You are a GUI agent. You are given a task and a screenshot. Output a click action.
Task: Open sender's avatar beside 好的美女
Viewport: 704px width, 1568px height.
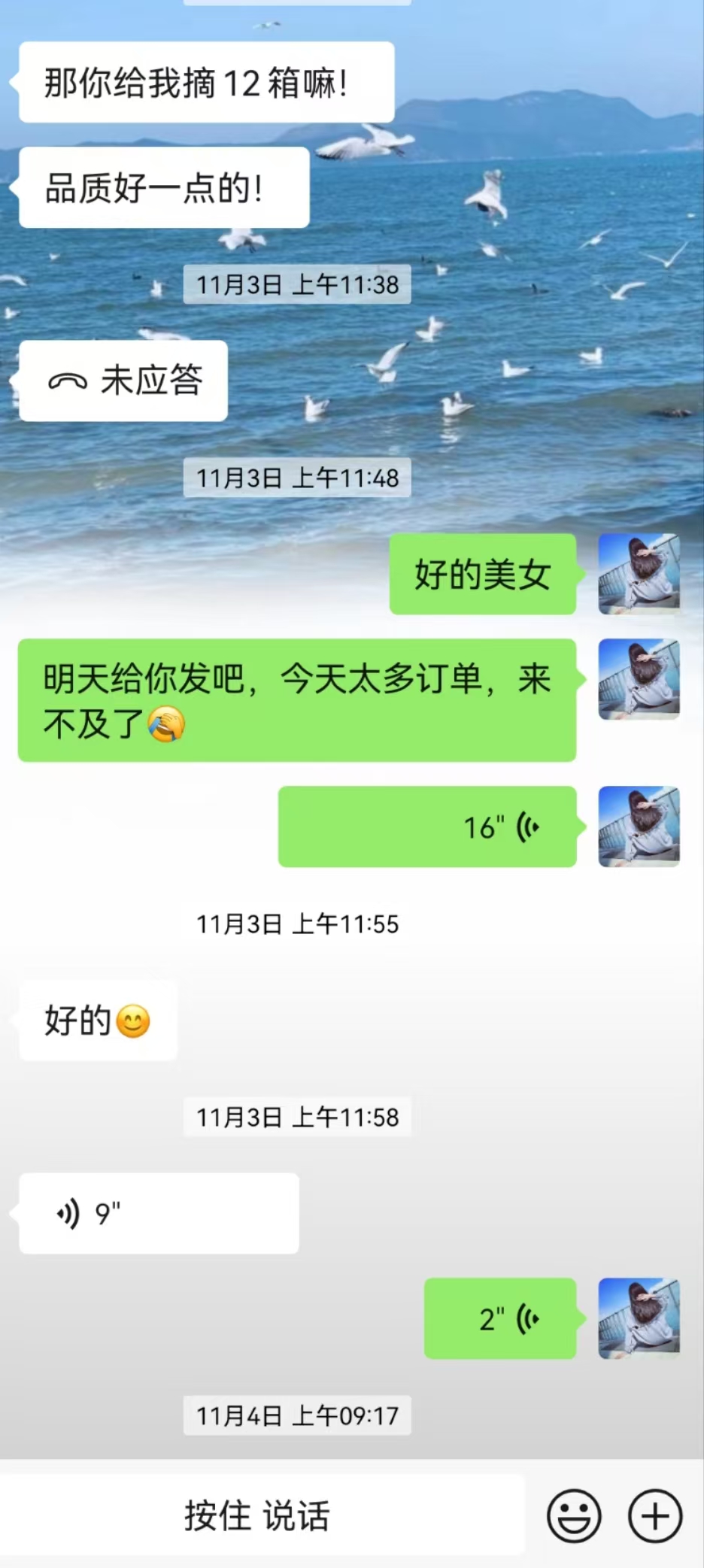(639, 574)
